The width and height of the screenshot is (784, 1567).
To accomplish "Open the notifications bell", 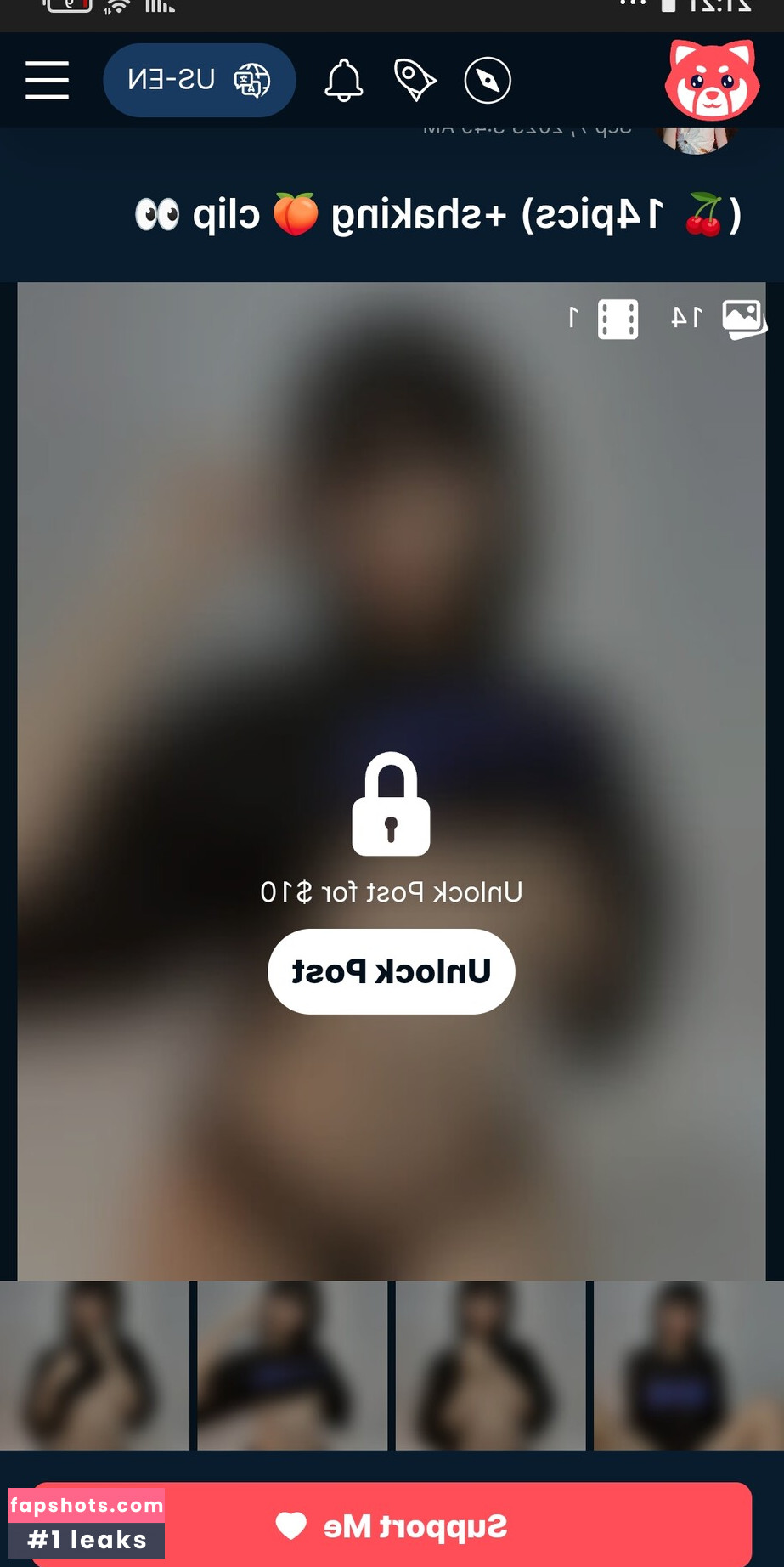I will pos(344,81).
